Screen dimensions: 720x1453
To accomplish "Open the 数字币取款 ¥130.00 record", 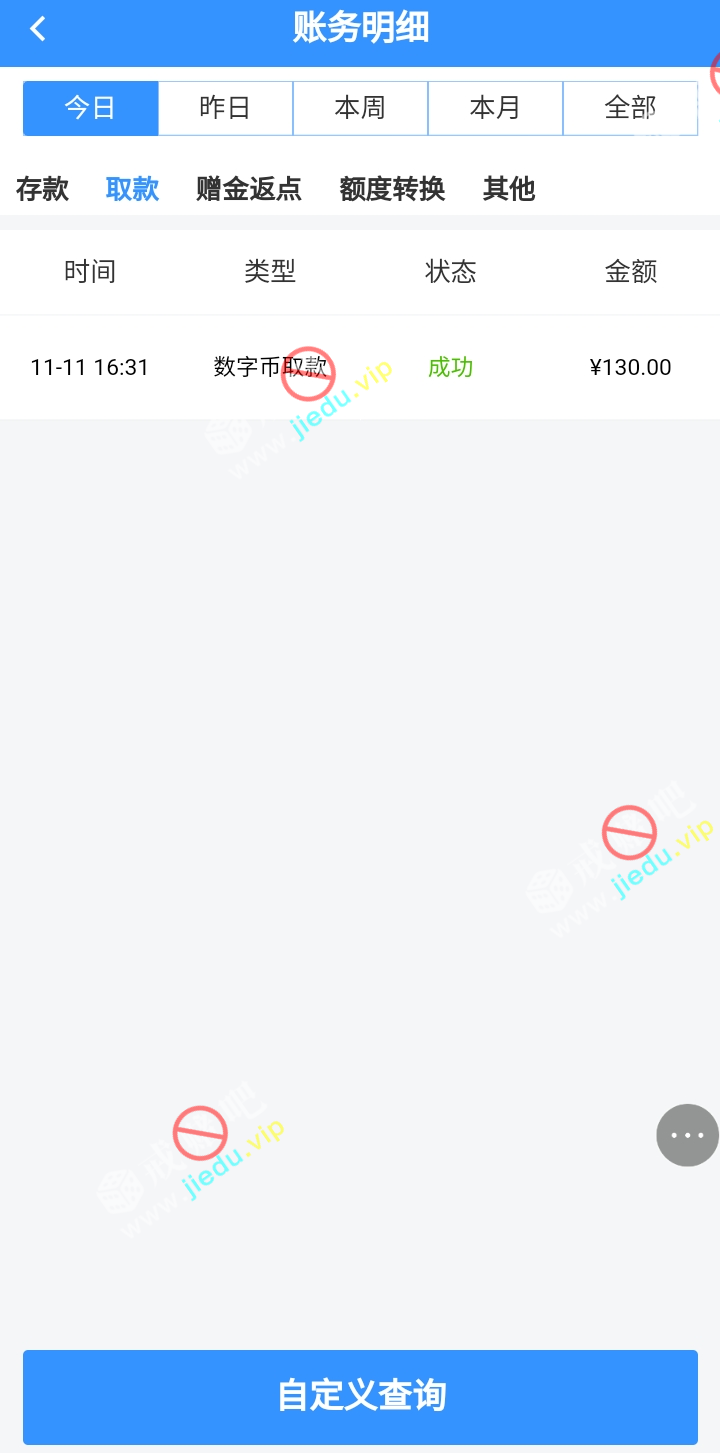I will click(x=360, y=367).
